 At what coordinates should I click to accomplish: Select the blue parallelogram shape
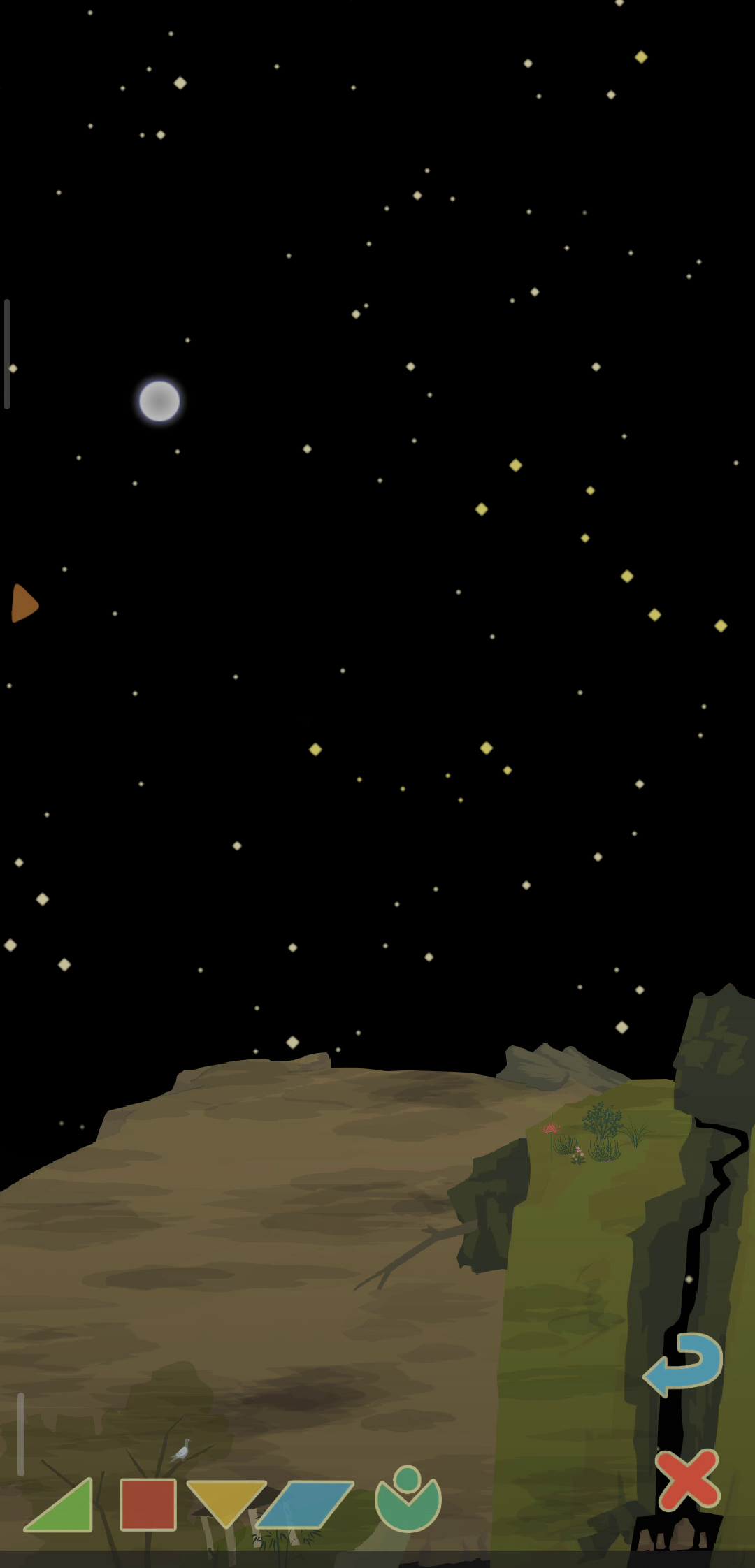point(305,1503)
